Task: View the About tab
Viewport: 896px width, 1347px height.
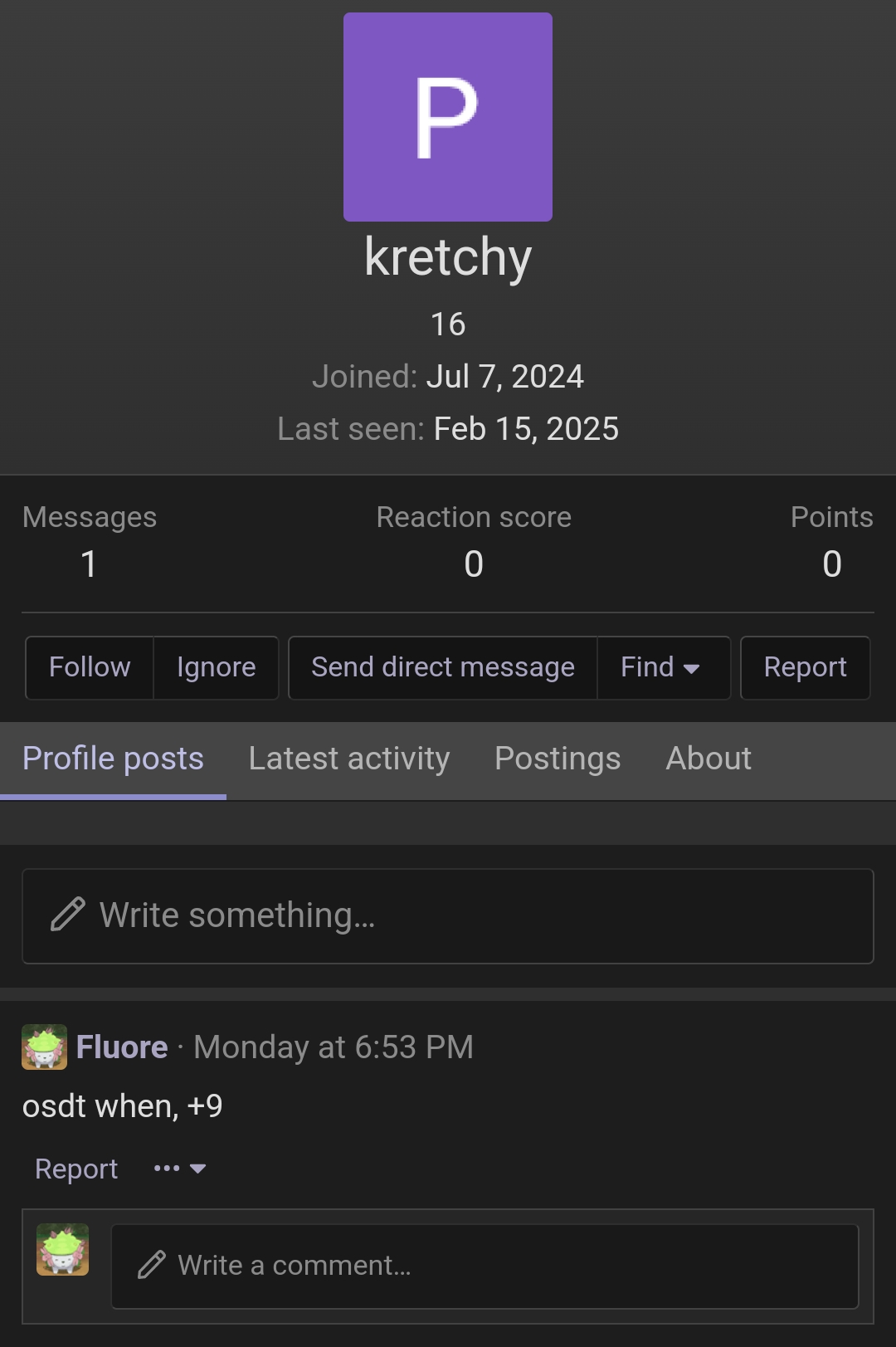Action: 708,759
